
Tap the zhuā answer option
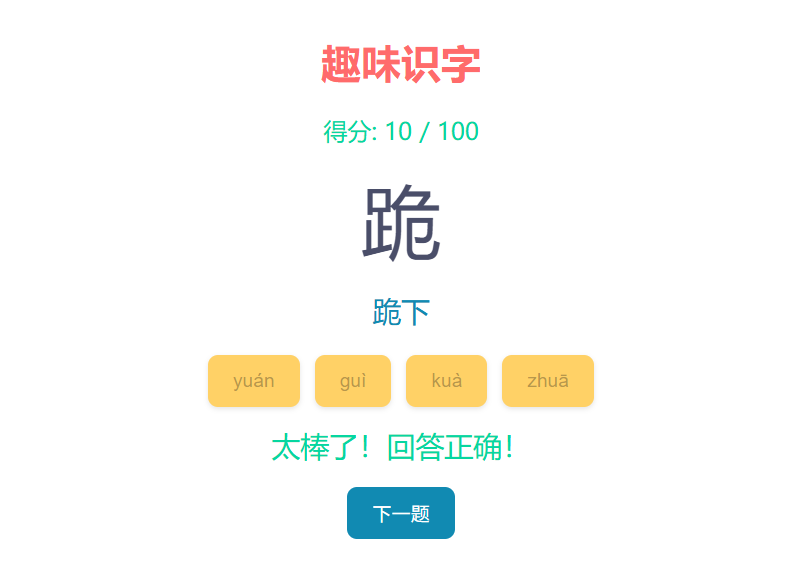(x=547, y=381)
